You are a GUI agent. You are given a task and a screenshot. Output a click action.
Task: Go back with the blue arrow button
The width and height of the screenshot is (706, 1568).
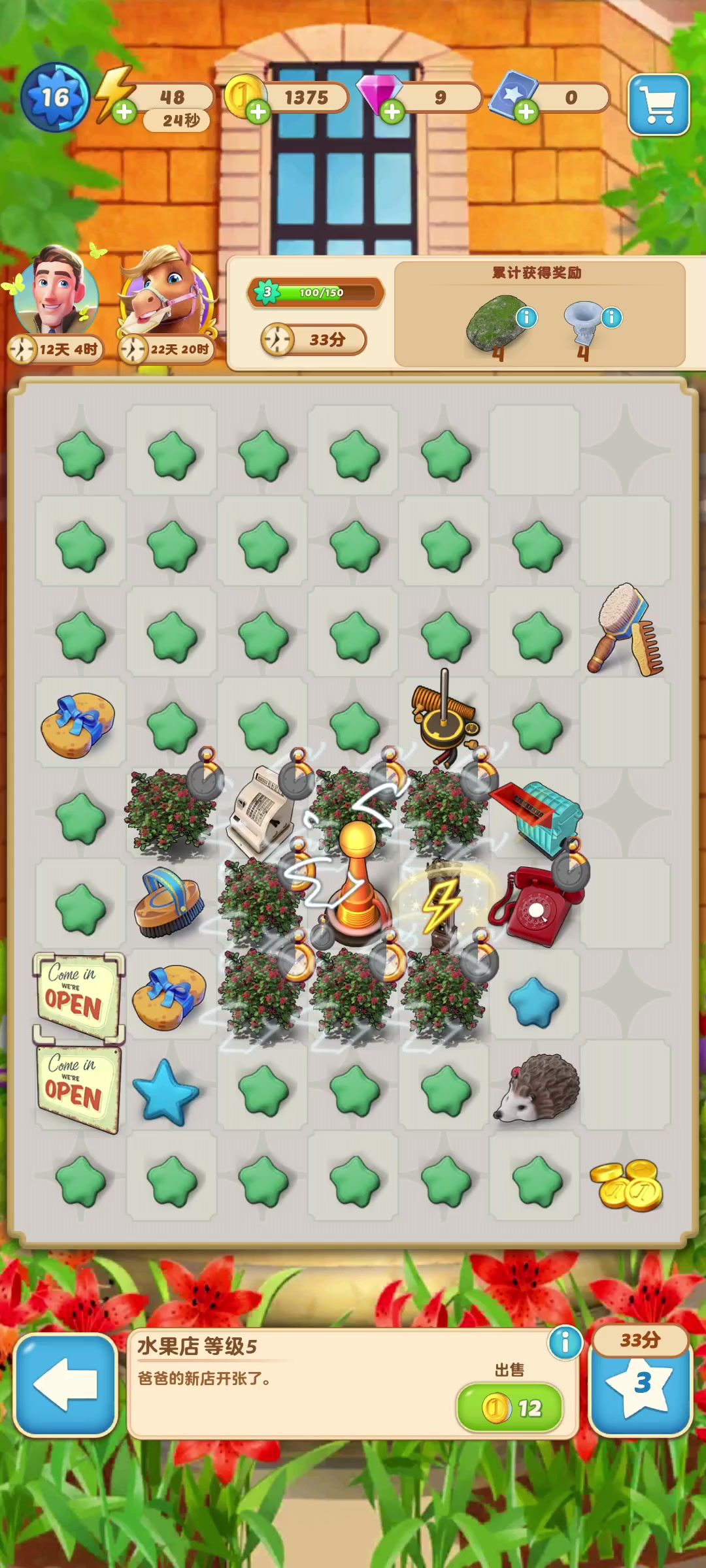65,1384
